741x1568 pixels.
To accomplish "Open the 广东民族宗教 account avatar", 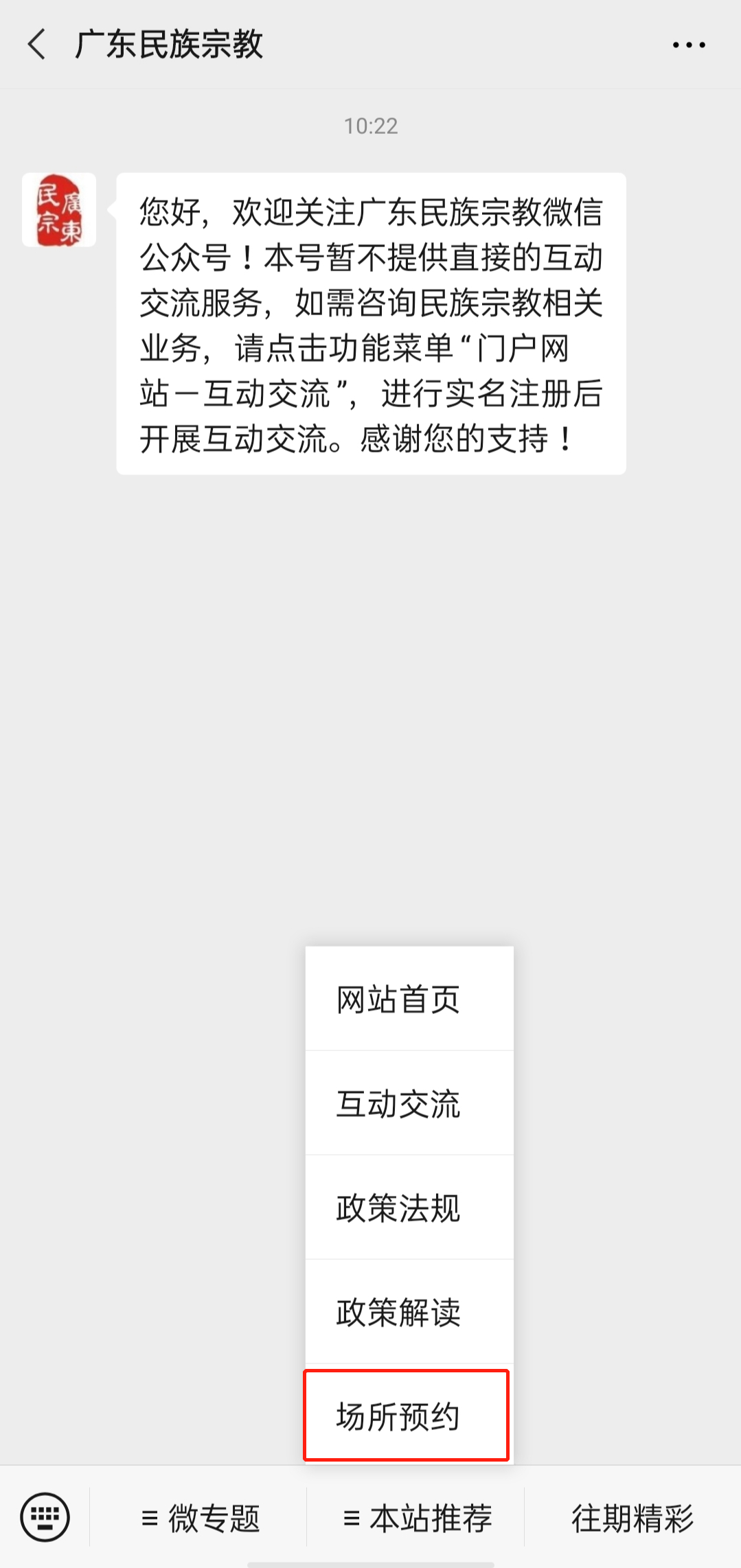I will point(59,210).
